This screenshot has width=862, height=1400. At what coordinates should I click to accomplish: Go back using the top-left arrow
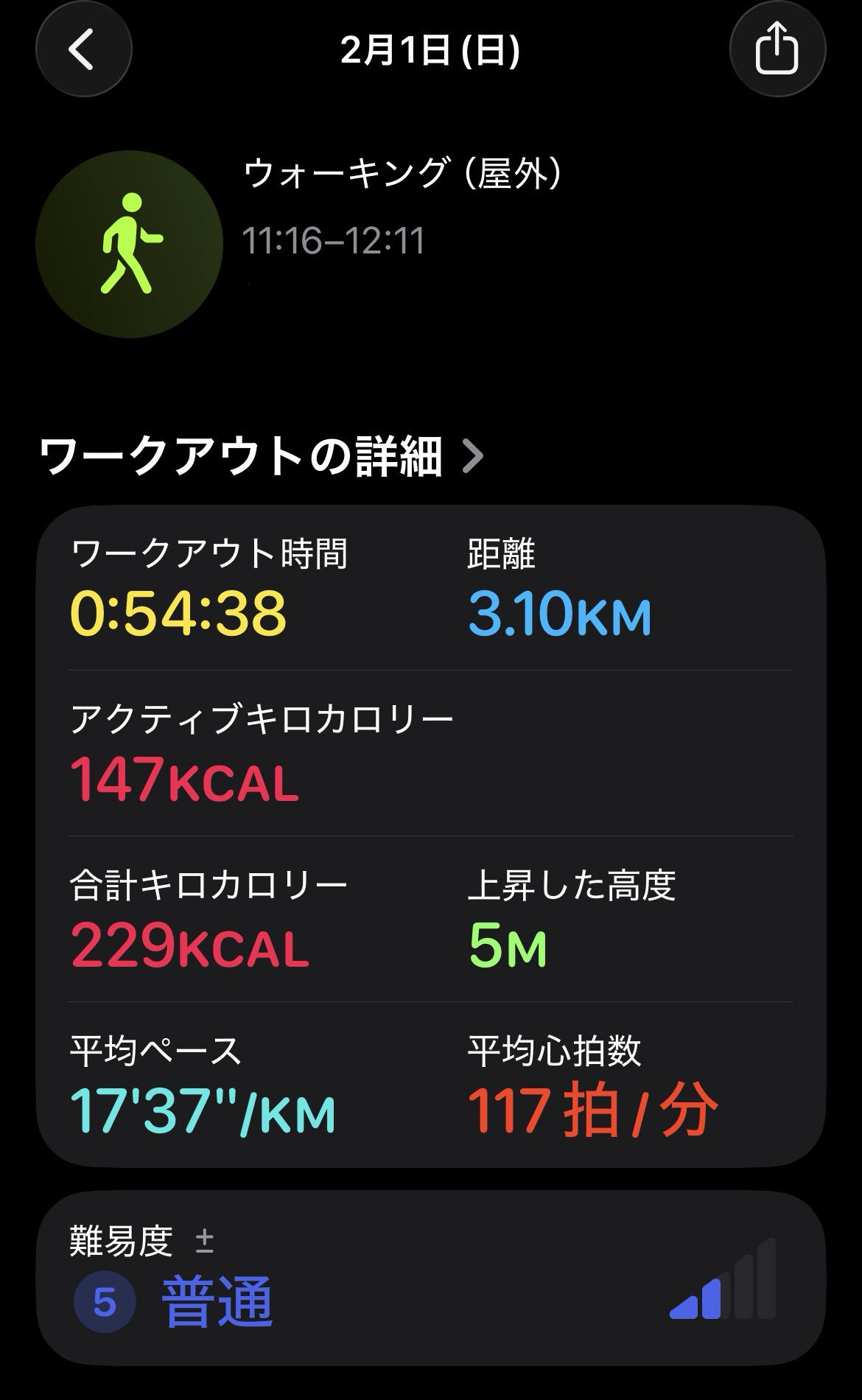(83, 49)
